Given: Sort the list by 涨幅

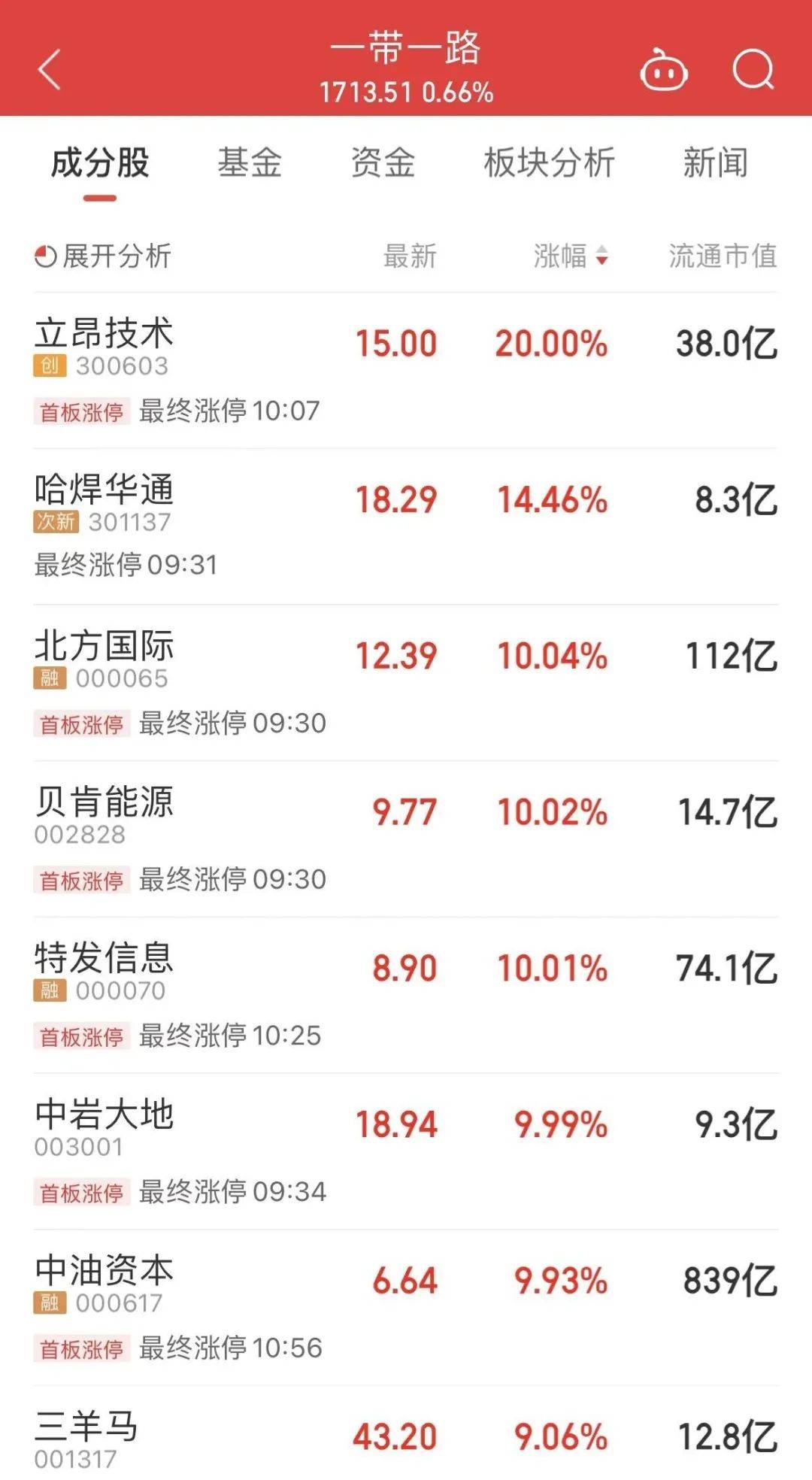Looking at the screenshot, I should click(x=570, y=256).
